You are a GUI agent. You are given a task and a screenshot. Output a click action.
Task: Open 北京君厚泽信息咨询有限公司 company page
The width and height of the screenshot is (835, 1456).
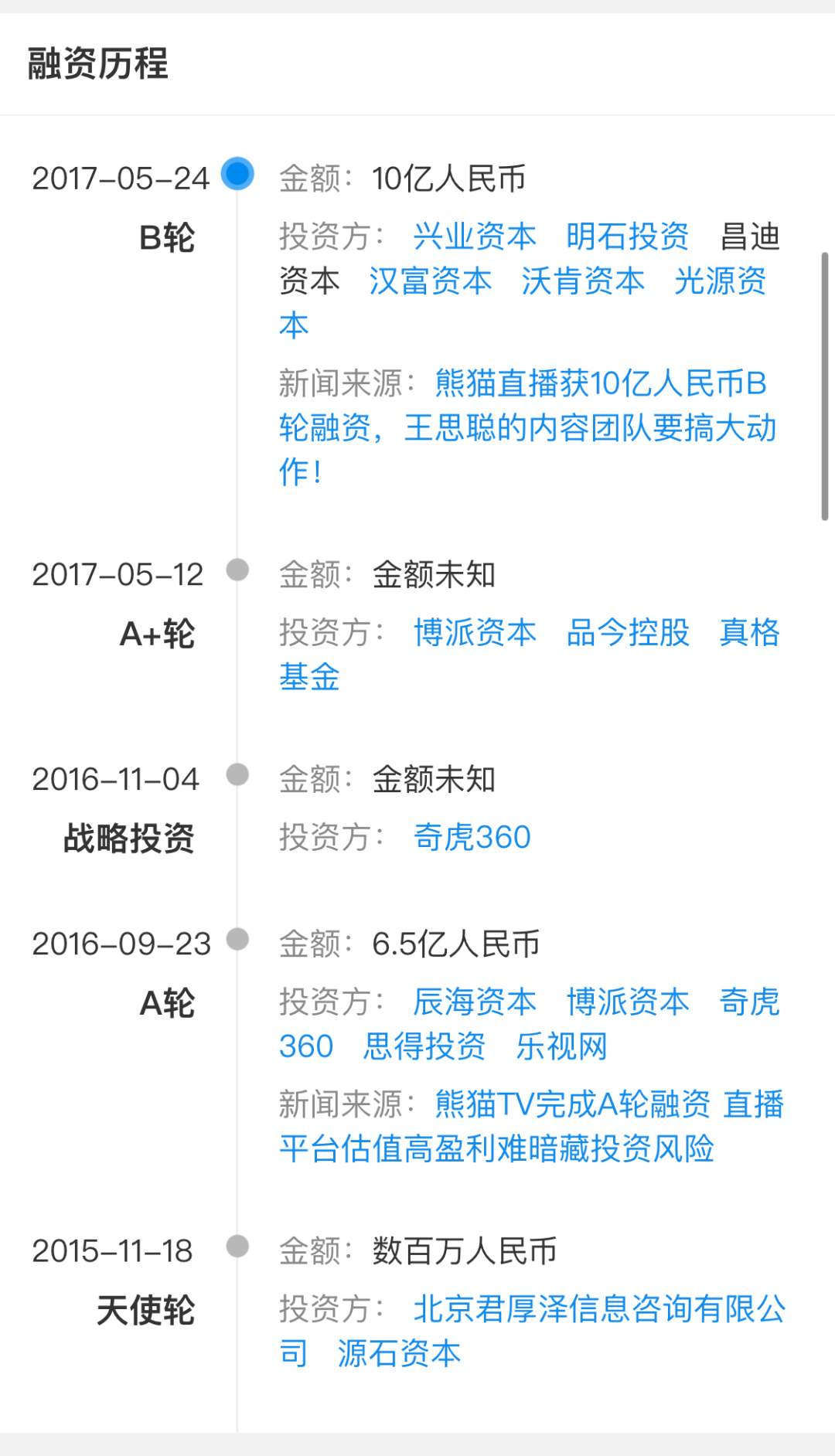click(599, 1309)
